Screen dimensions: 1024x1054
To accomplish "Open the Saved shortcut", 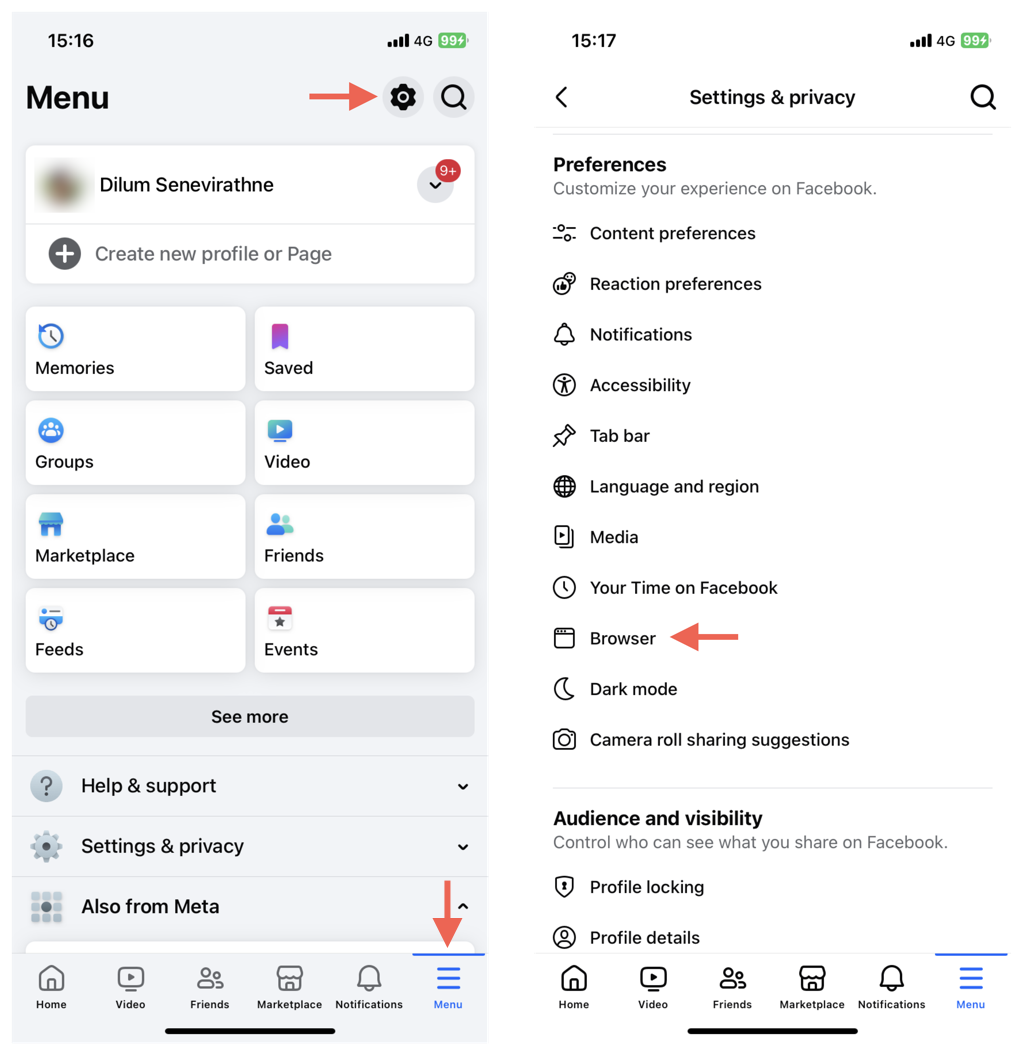I will 364,349.
